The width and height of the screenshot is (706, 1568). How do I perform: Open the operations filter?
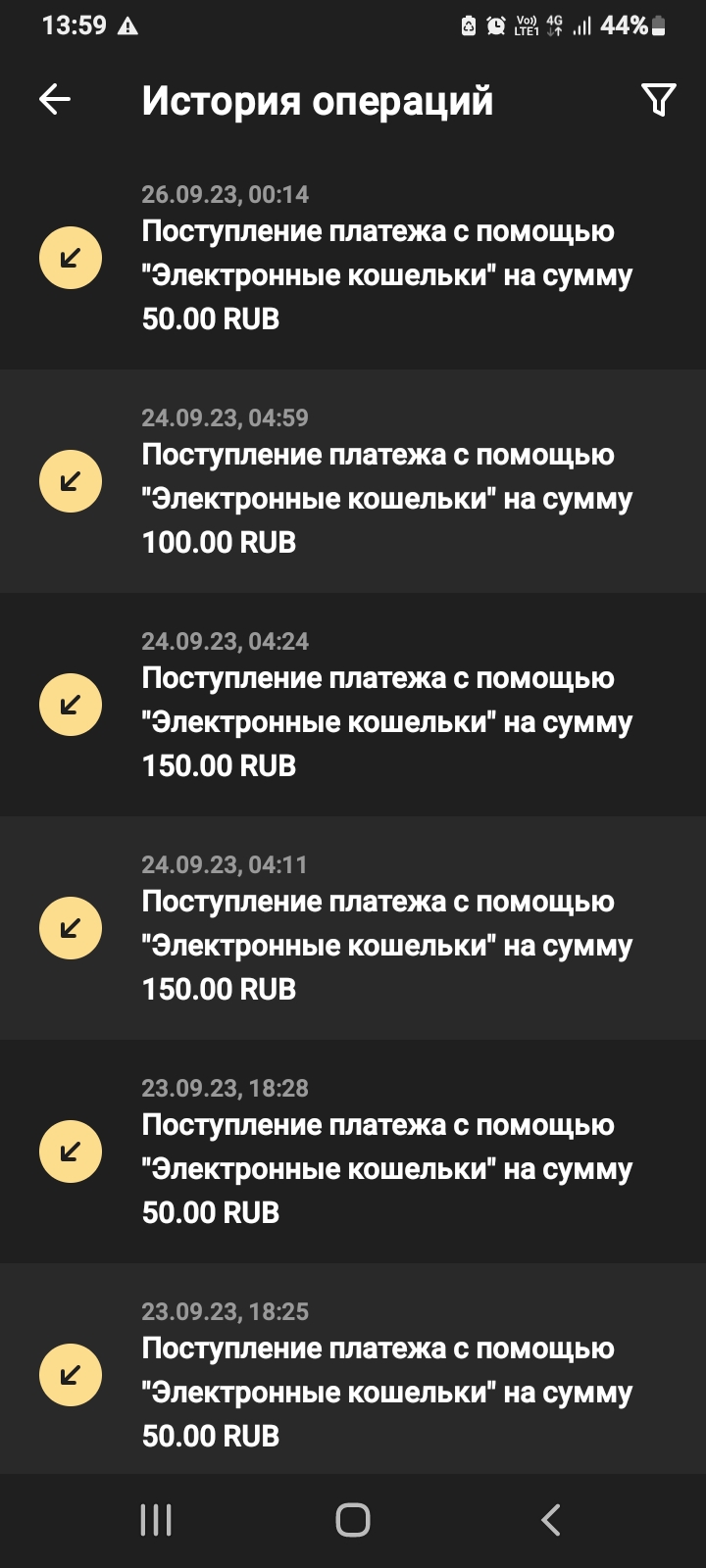pyautogui.click(x=658, y=99)
